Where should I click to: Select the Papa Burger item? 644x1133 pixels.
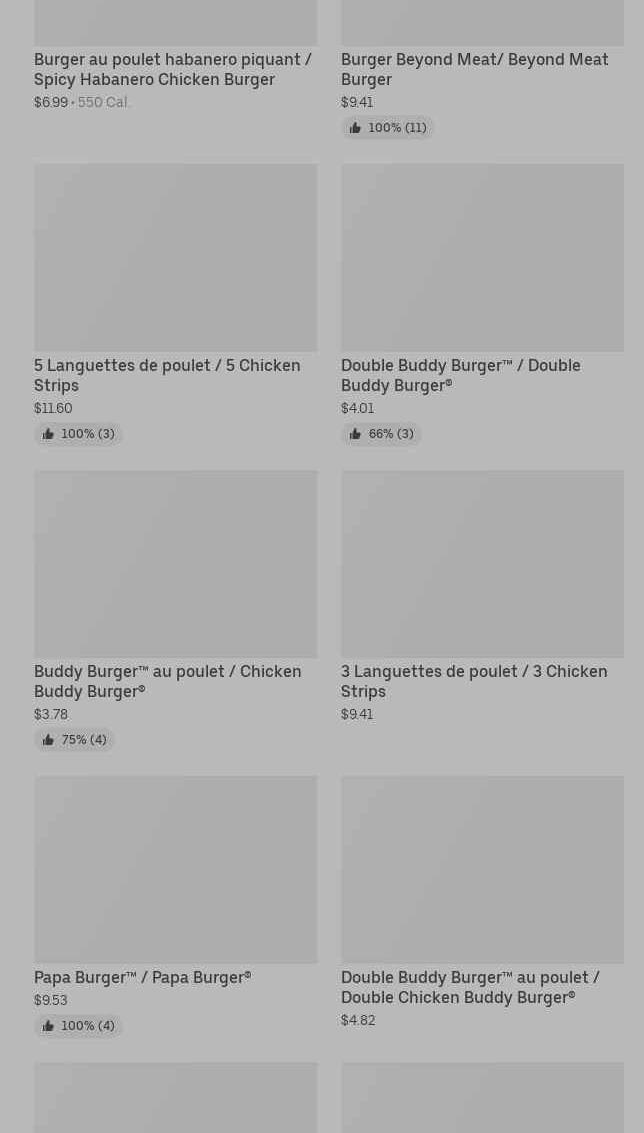[x=142, y=977]
